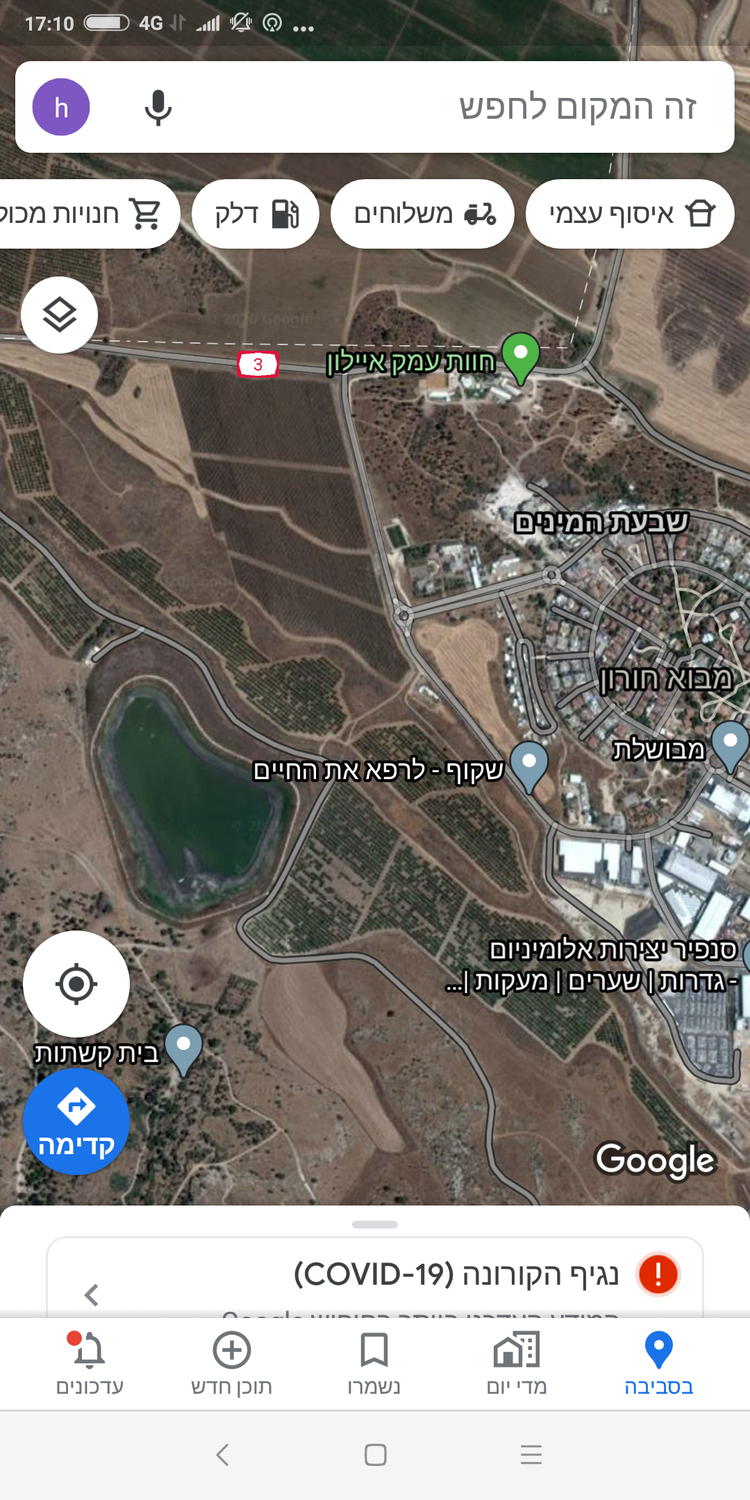
Task: Switch to the נשמרו saved tab
Action: pos(374,1363)
